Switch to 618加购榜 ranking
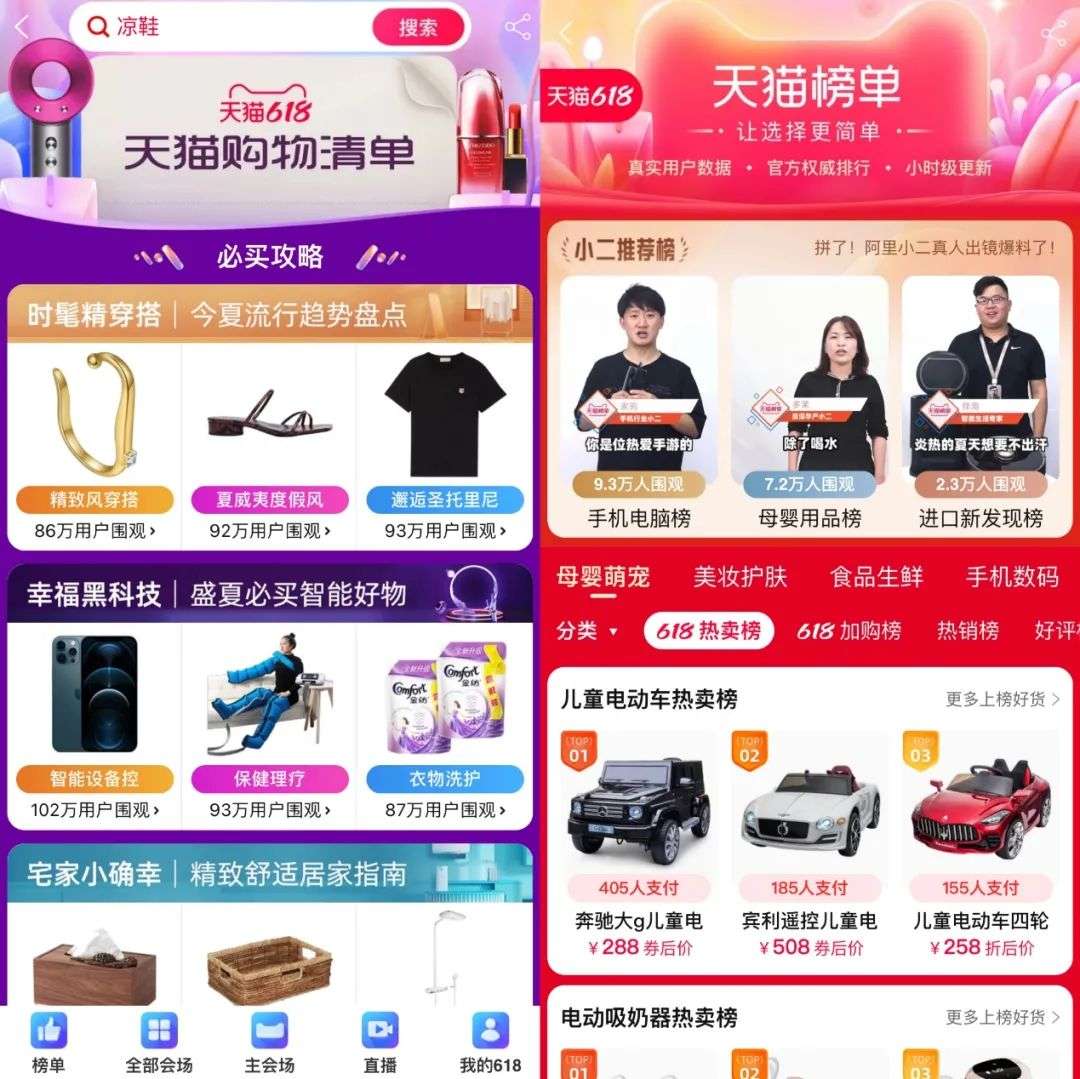The image size is (1080, 1079). pos(848,631)
